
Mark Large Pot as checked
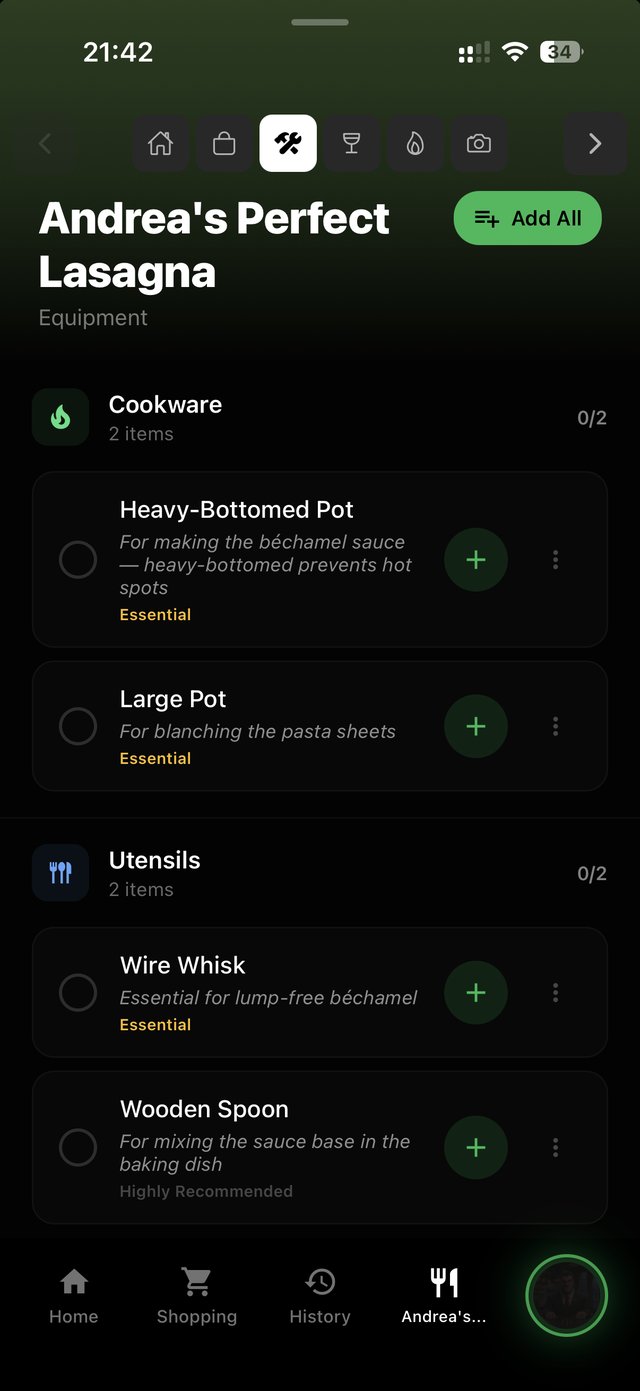coord(78,726)
